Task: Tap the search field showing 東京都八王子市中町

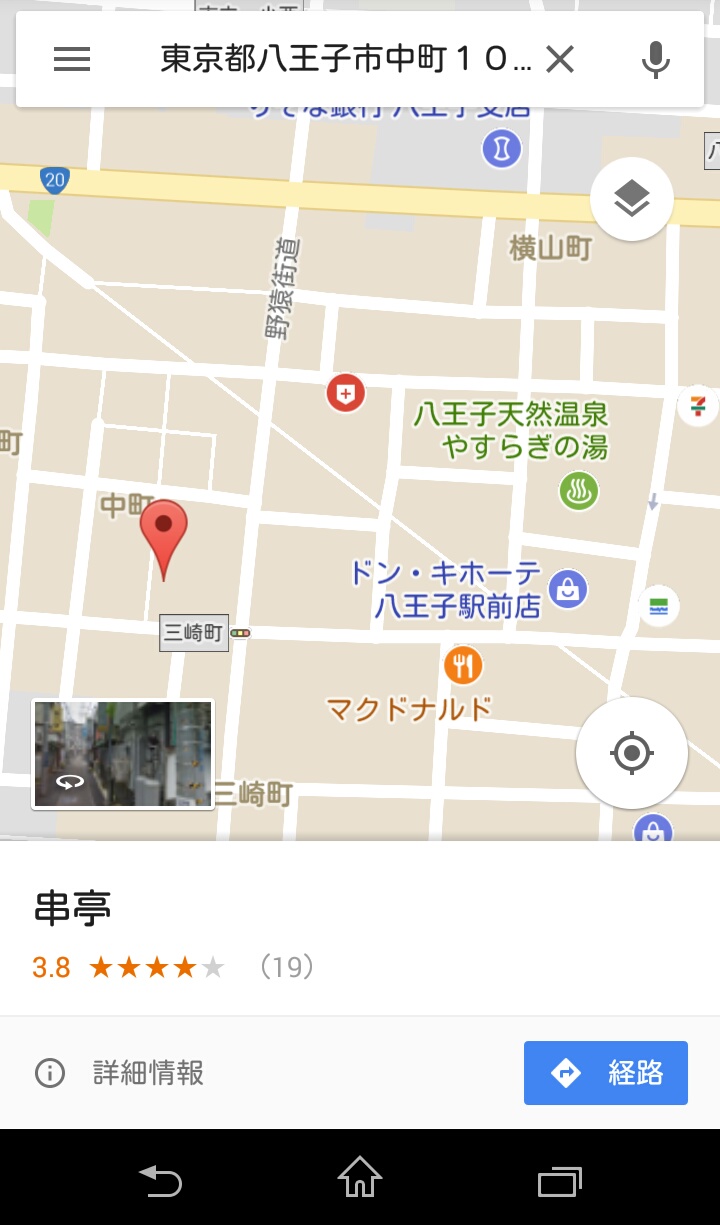Action: pos(345,60)
